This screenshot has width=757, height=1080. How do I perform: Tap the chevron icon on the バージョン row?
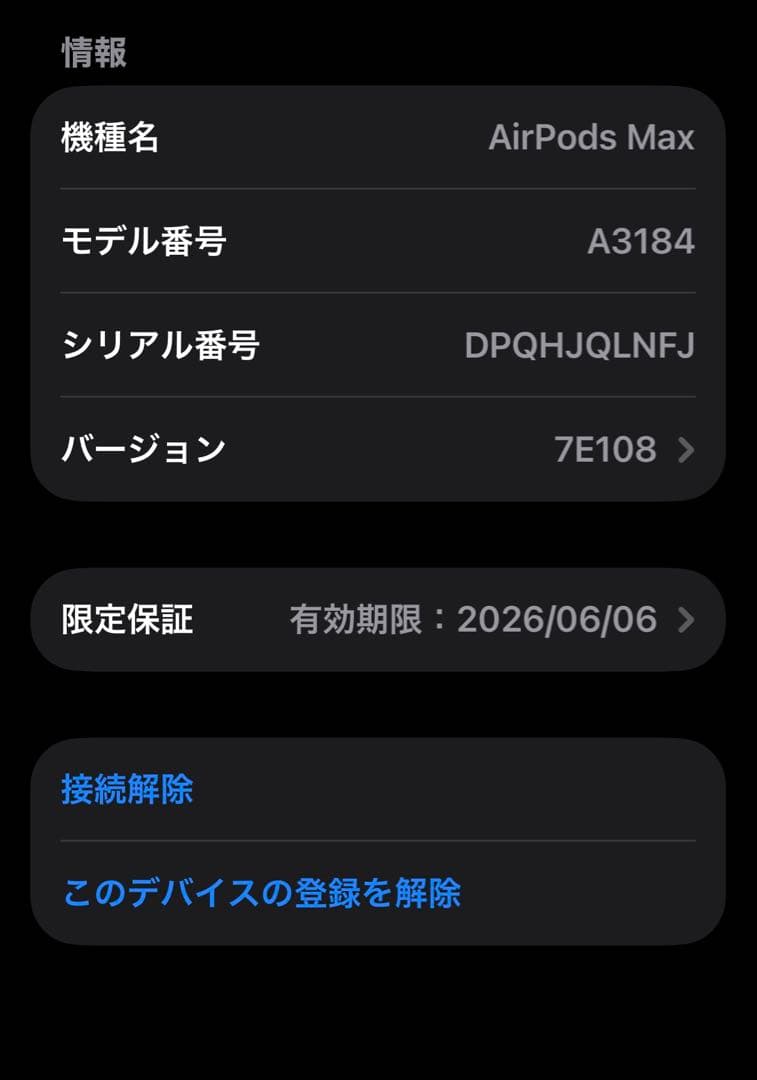685,450
